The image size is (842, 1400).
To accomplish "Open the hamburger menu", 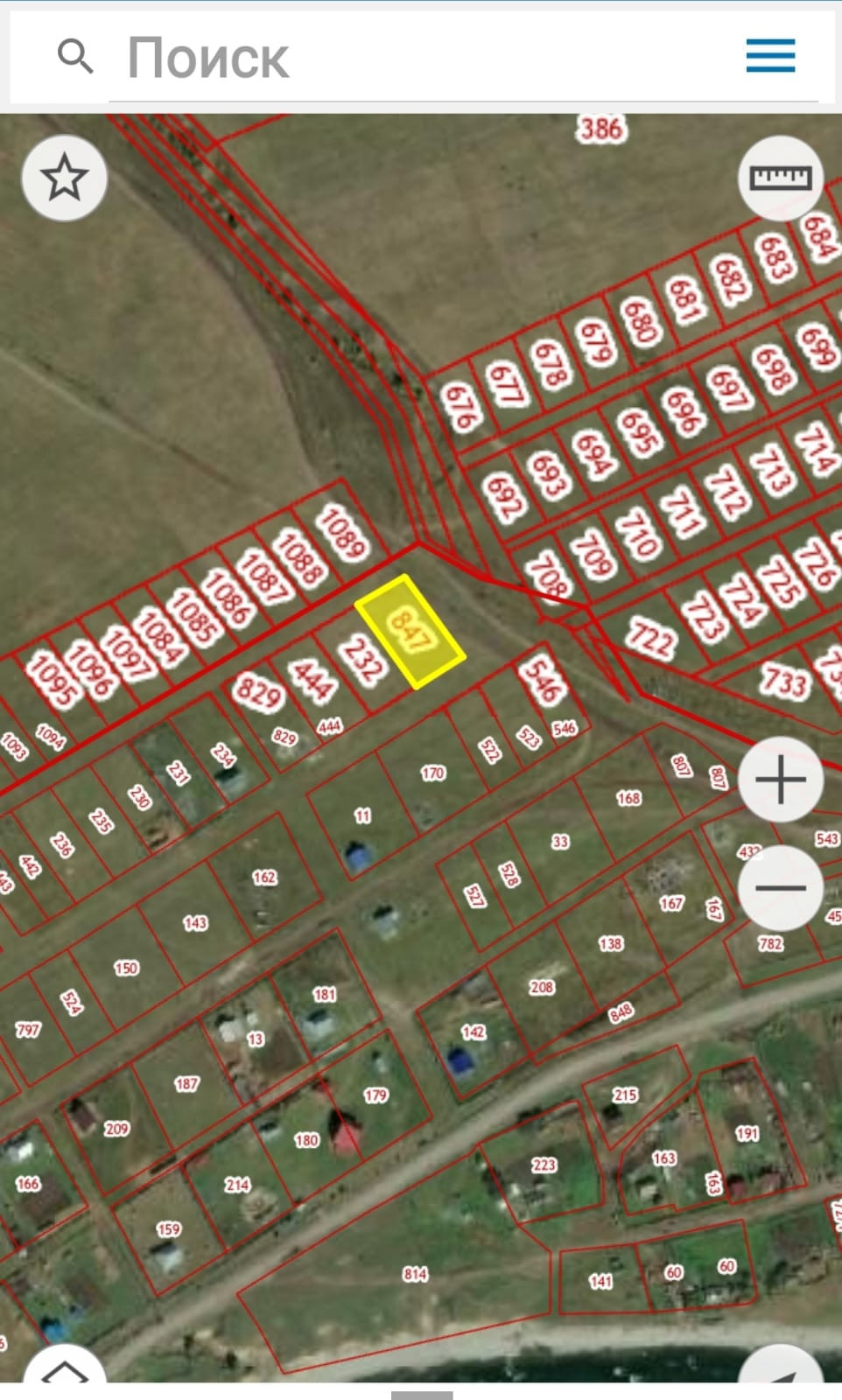I will point(770,56).
